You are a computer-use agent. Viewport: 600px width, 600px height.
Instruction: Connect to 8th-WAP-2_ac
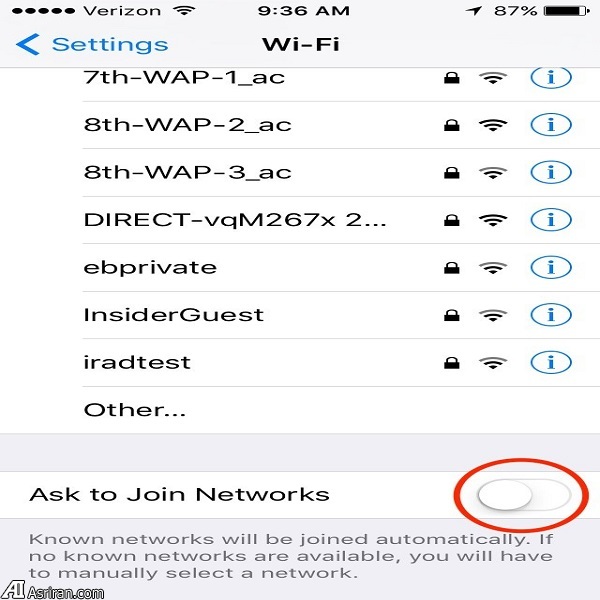tap(174, 125)
